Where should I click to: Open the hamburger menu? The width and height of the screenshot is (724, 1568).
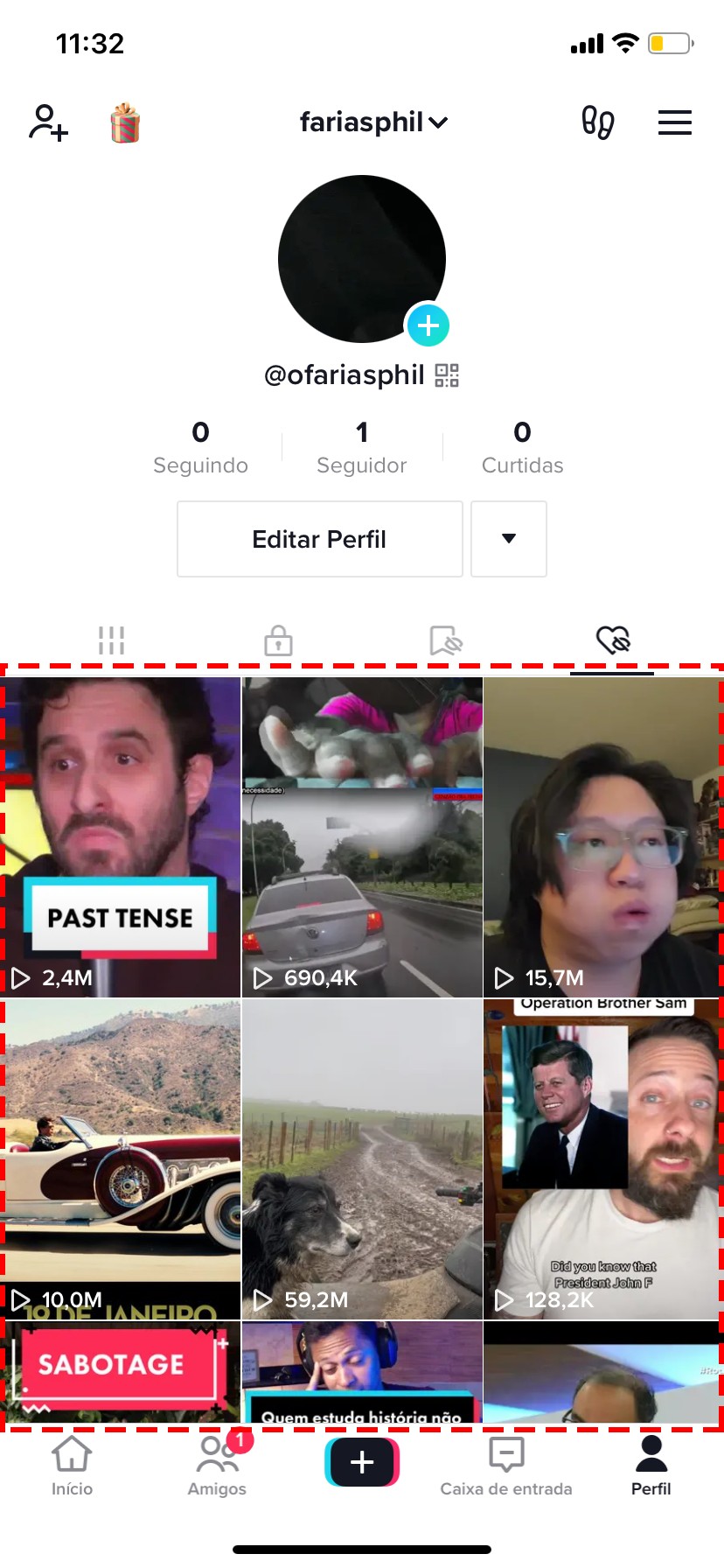674,122
